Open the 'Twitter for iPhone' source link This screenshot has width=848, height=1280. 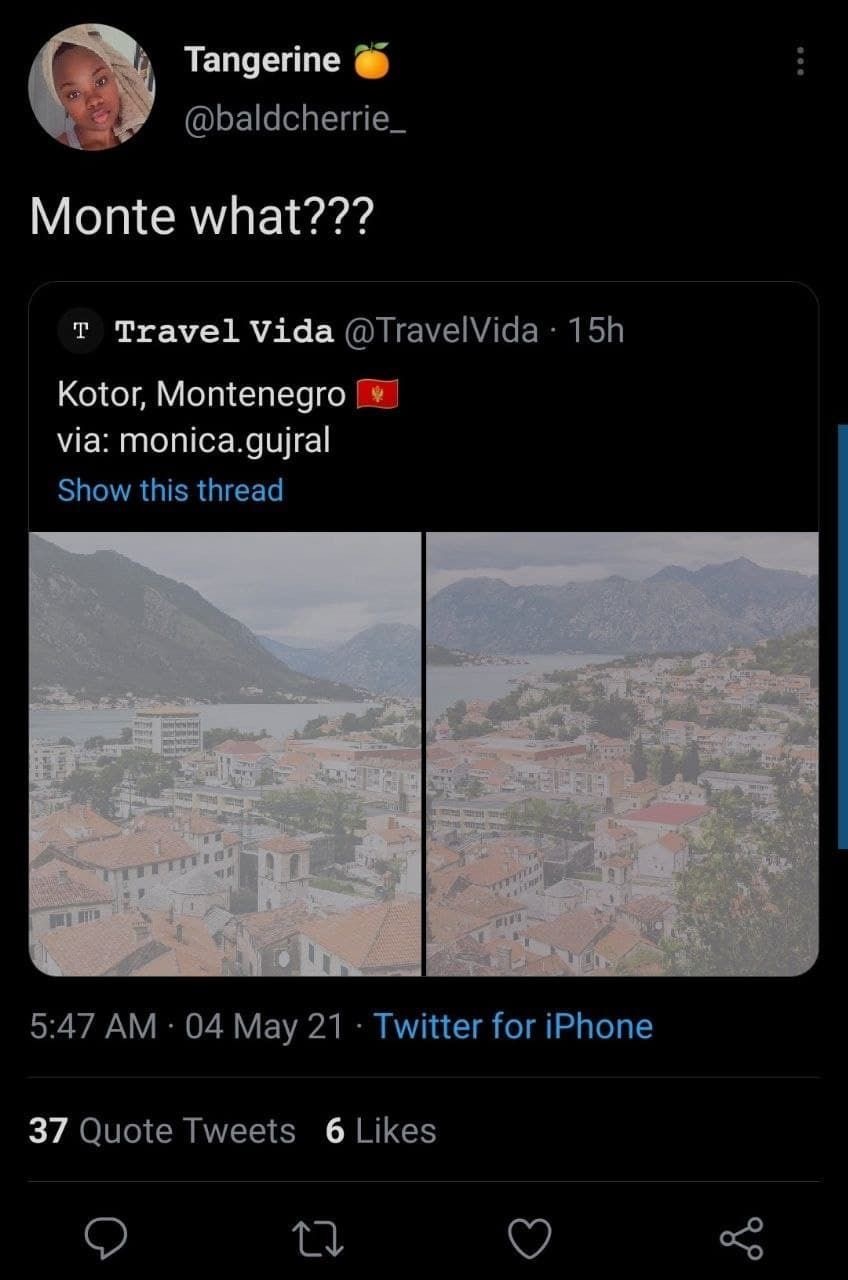click(512, 1026)
